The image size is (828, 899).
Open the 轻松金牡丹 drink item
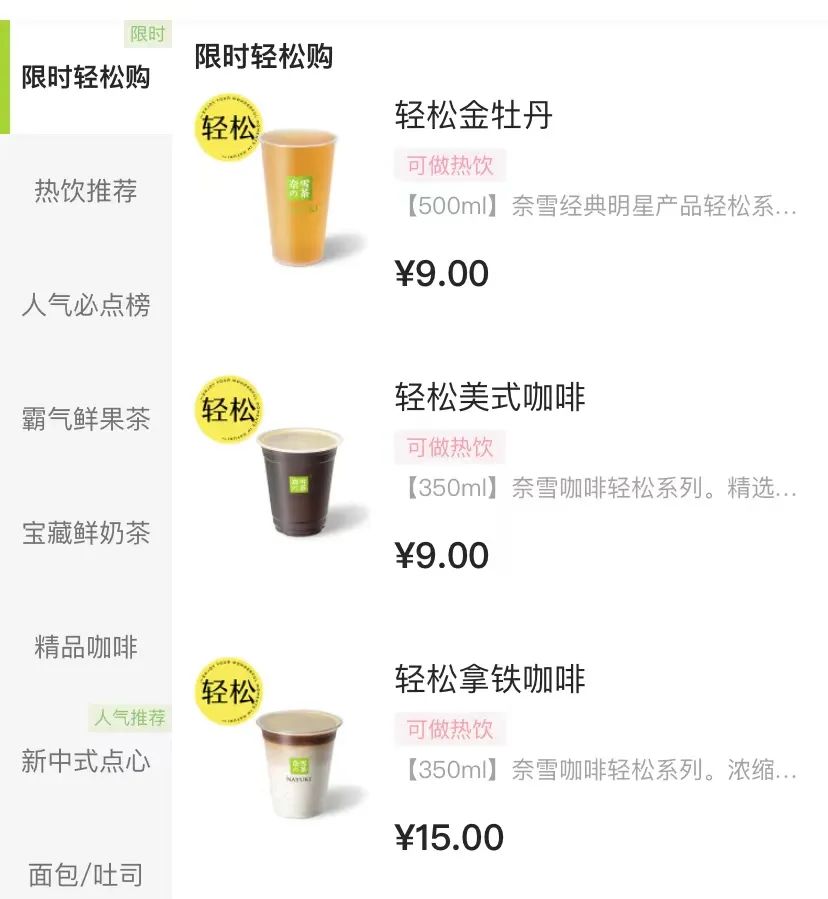point(474,116)
